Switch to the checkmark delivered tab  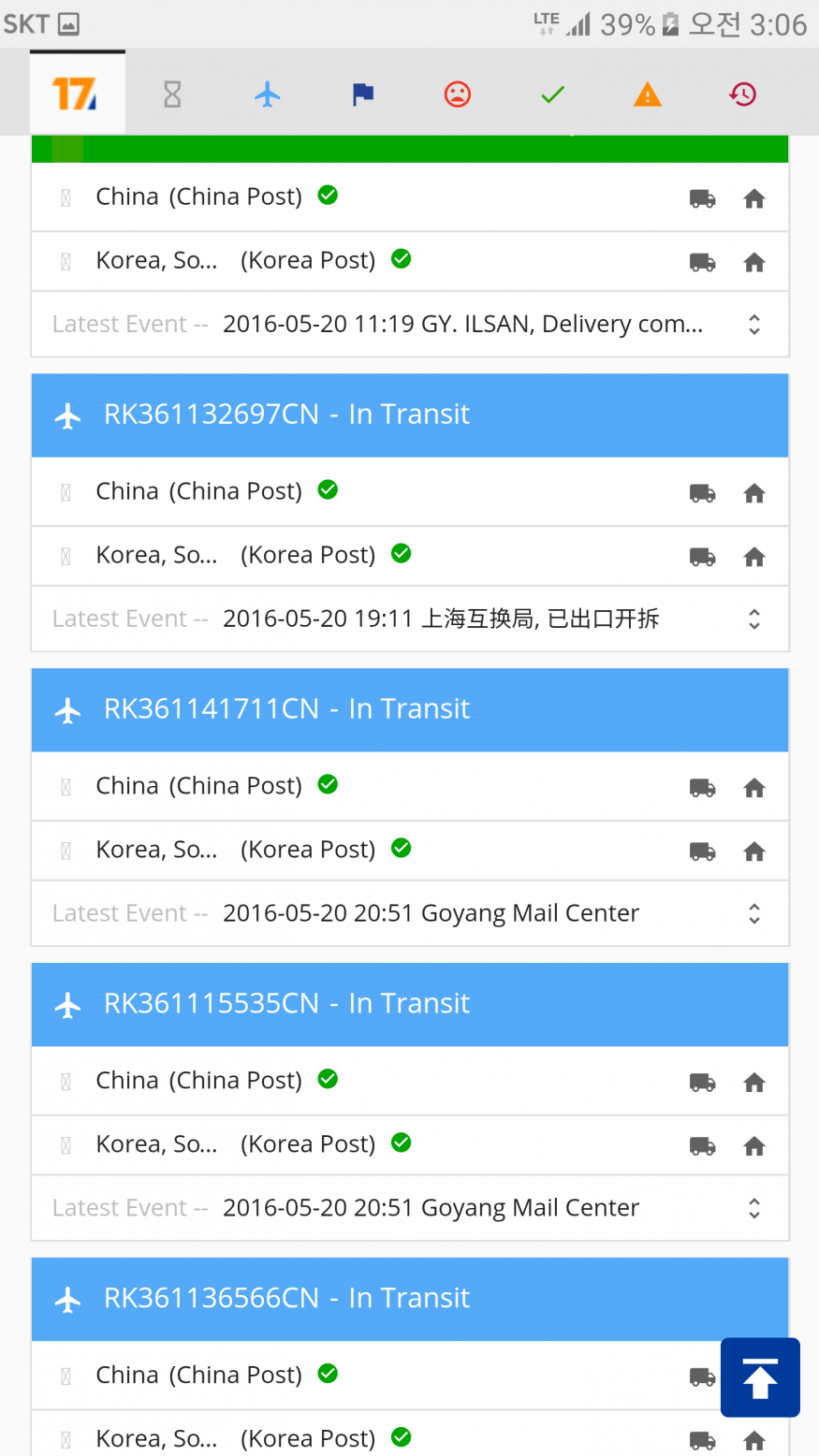coord(553,95)
